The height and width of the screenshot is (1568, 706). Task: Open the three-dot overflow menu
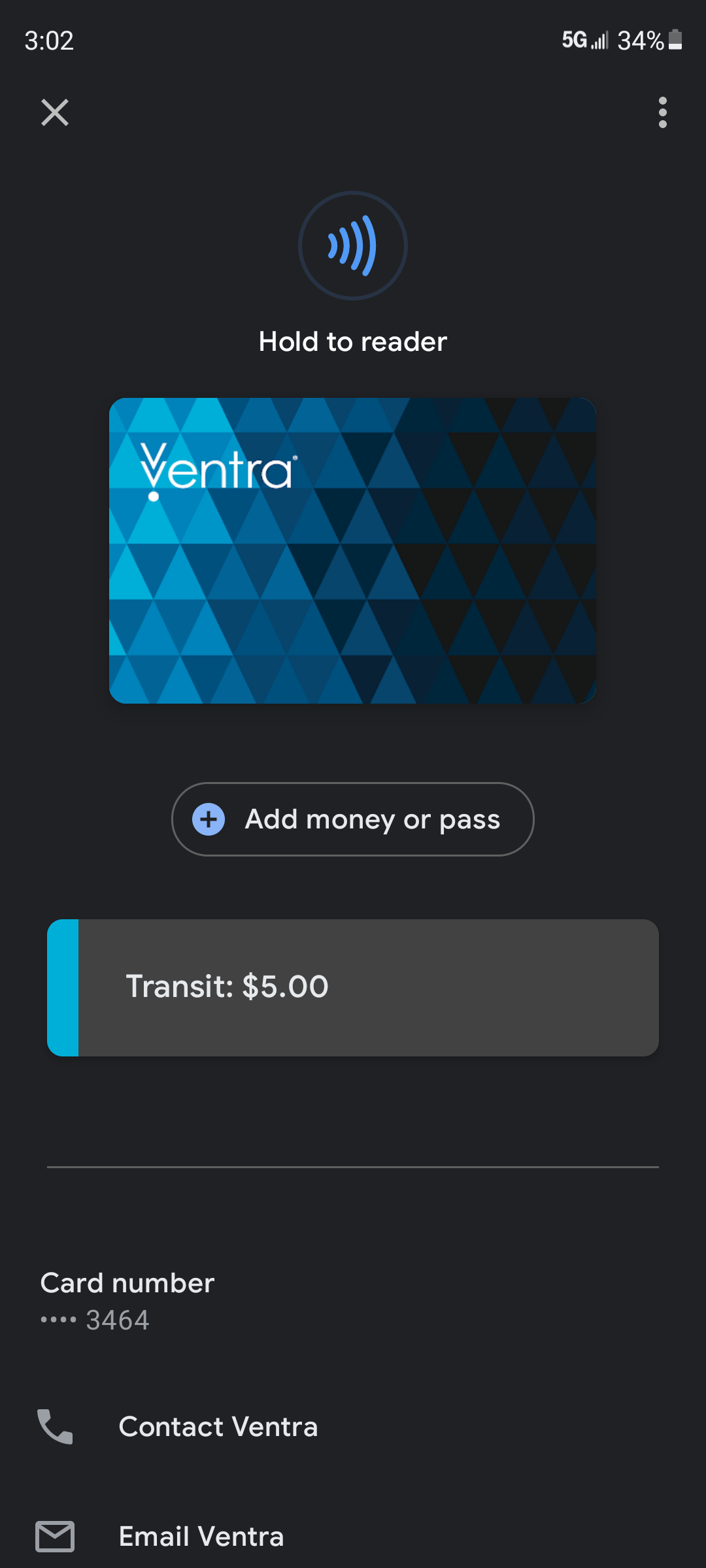[663, 112]
